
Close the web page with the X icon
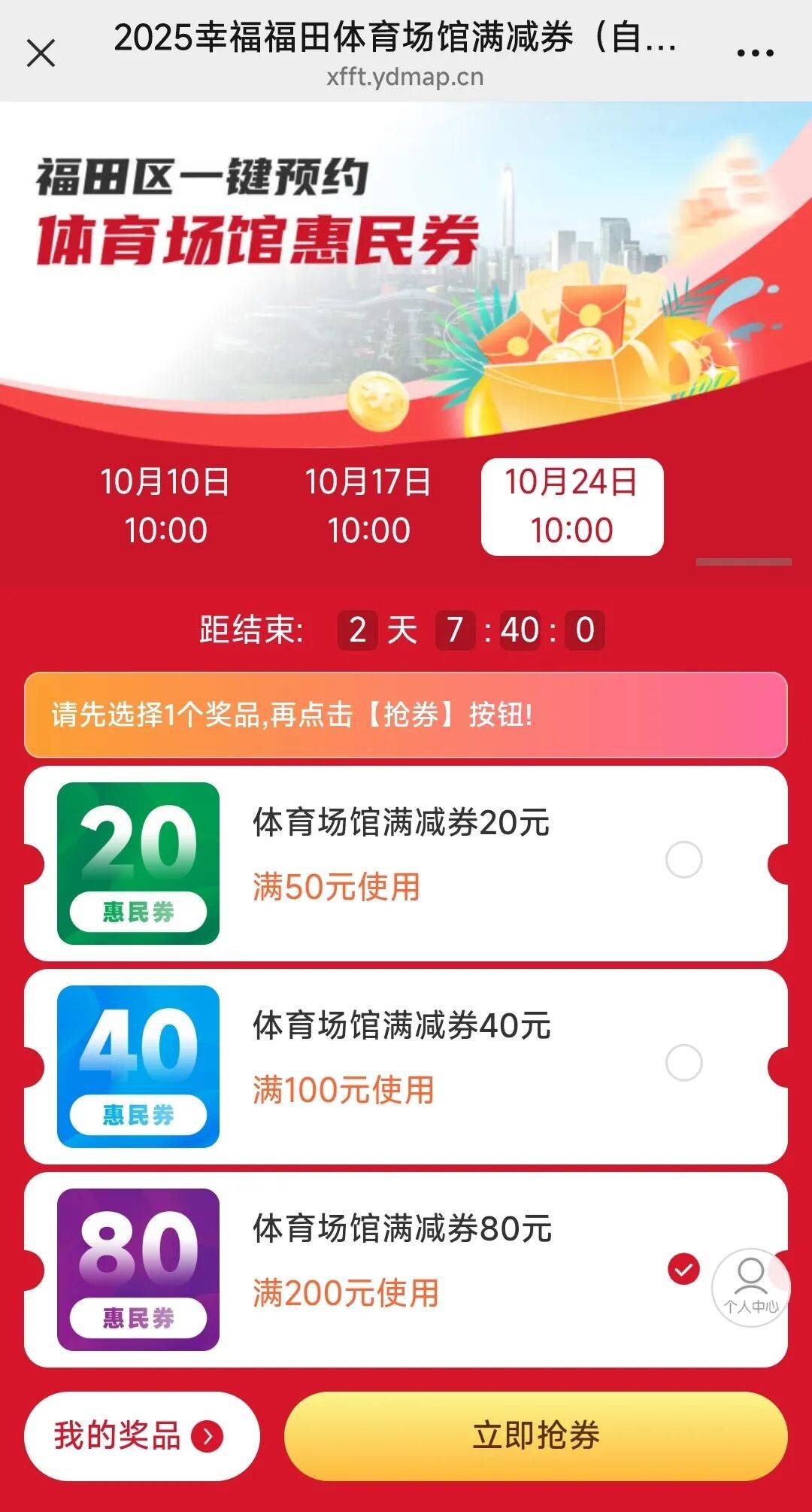[x=41, y=53]
